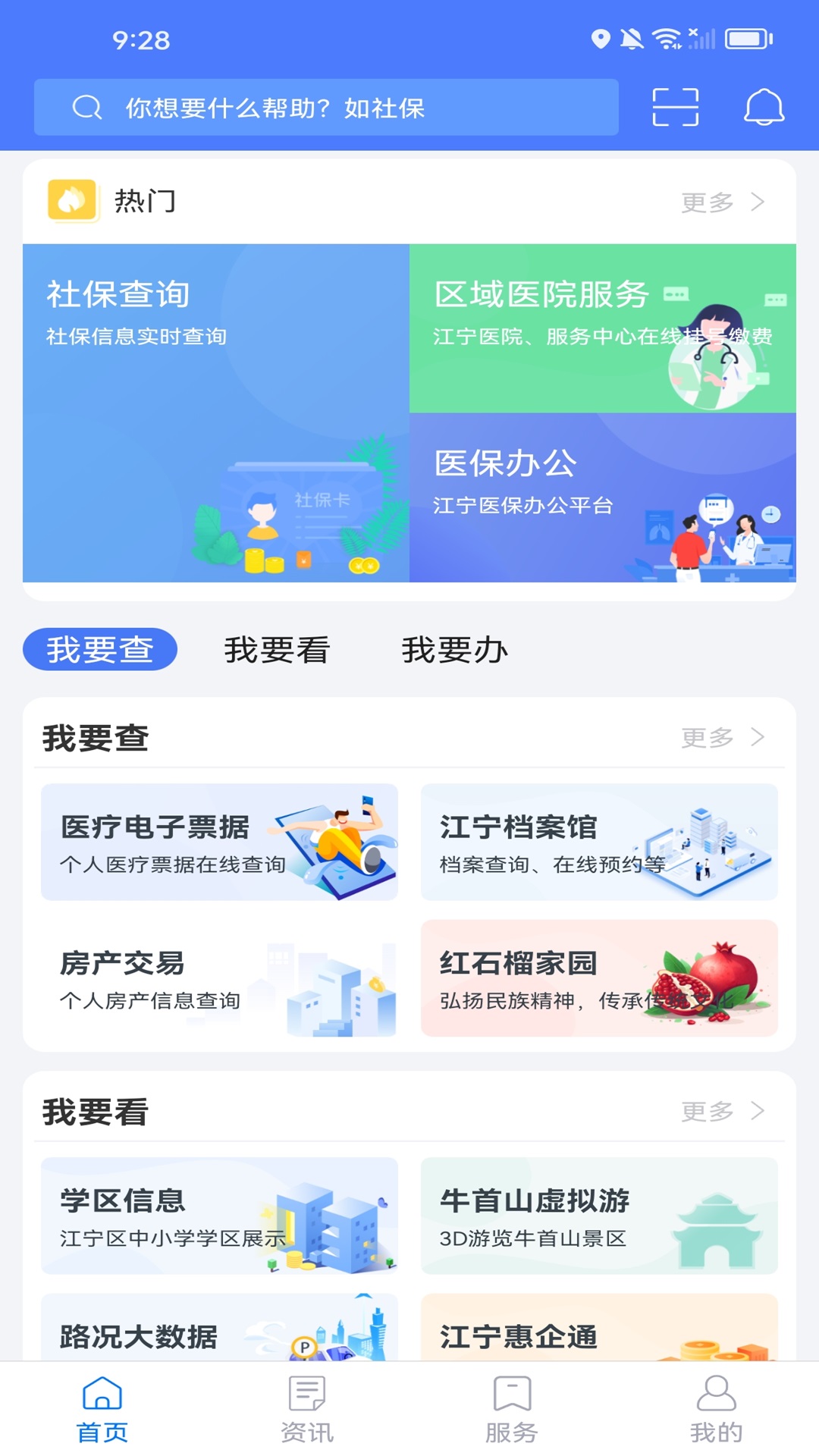Open 医疗电子票据 card

click(x=219, y=842)
